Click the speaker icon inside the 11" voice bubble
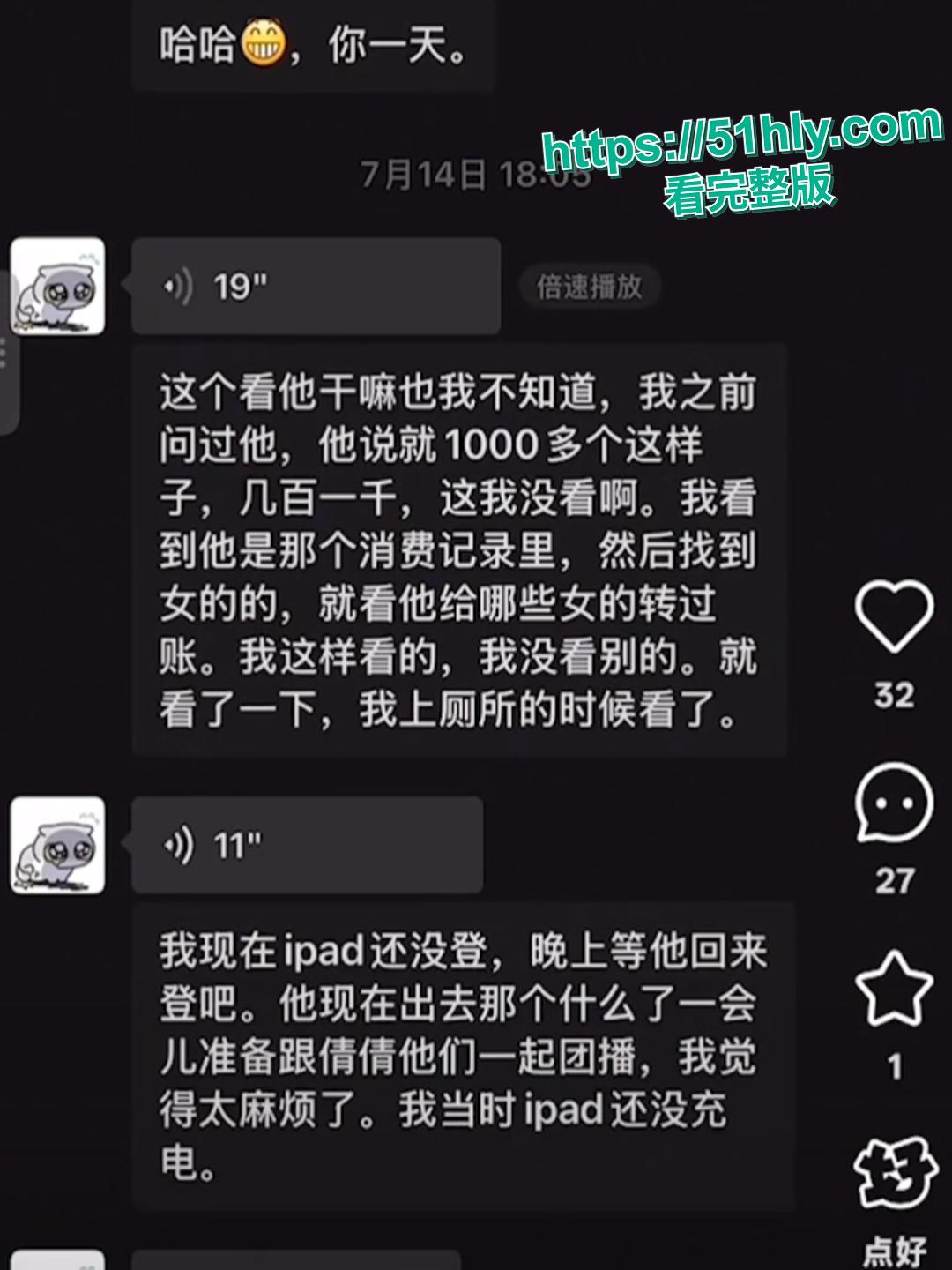Screen dimensions: 952x1270 pyautogui.click(x=180, y=844)
